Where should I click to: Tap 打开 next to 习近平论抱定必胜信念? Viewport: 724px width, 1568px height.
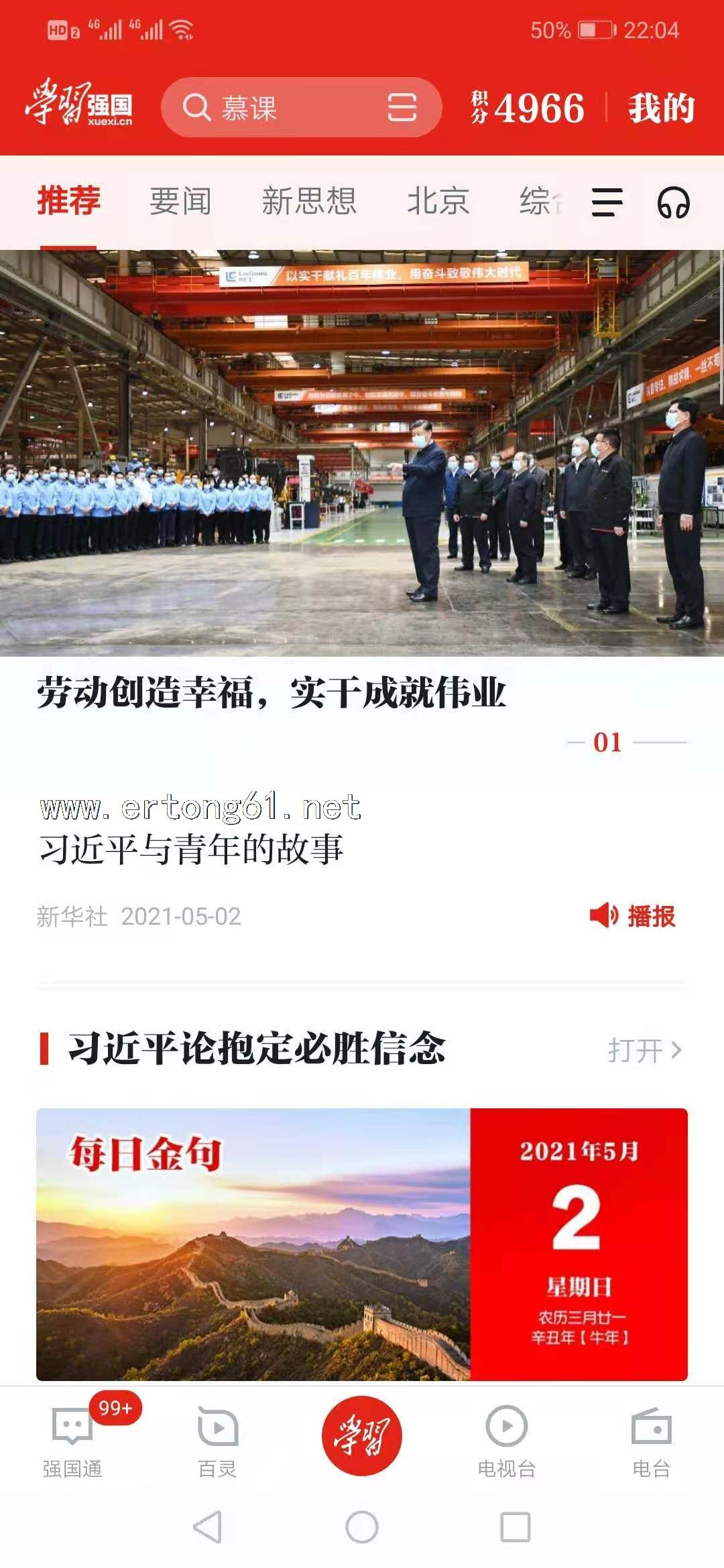click(644, 1050)
